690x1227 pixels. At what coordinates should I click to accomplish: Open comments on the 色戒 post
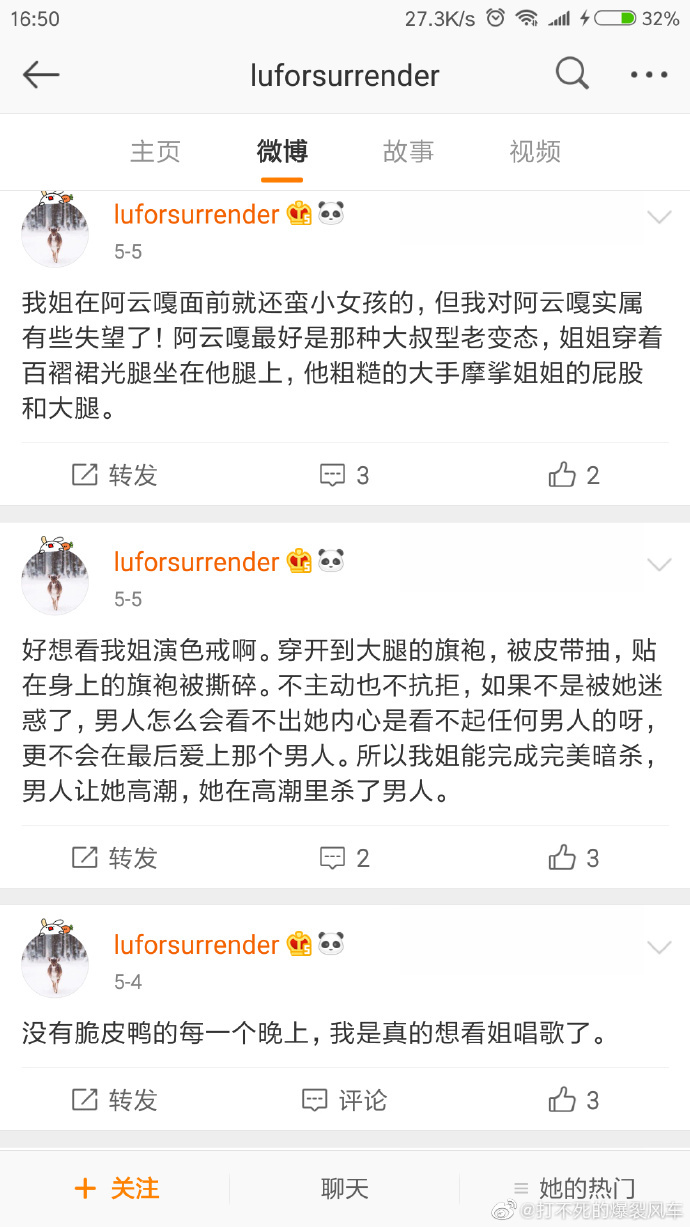coord(344,857)
